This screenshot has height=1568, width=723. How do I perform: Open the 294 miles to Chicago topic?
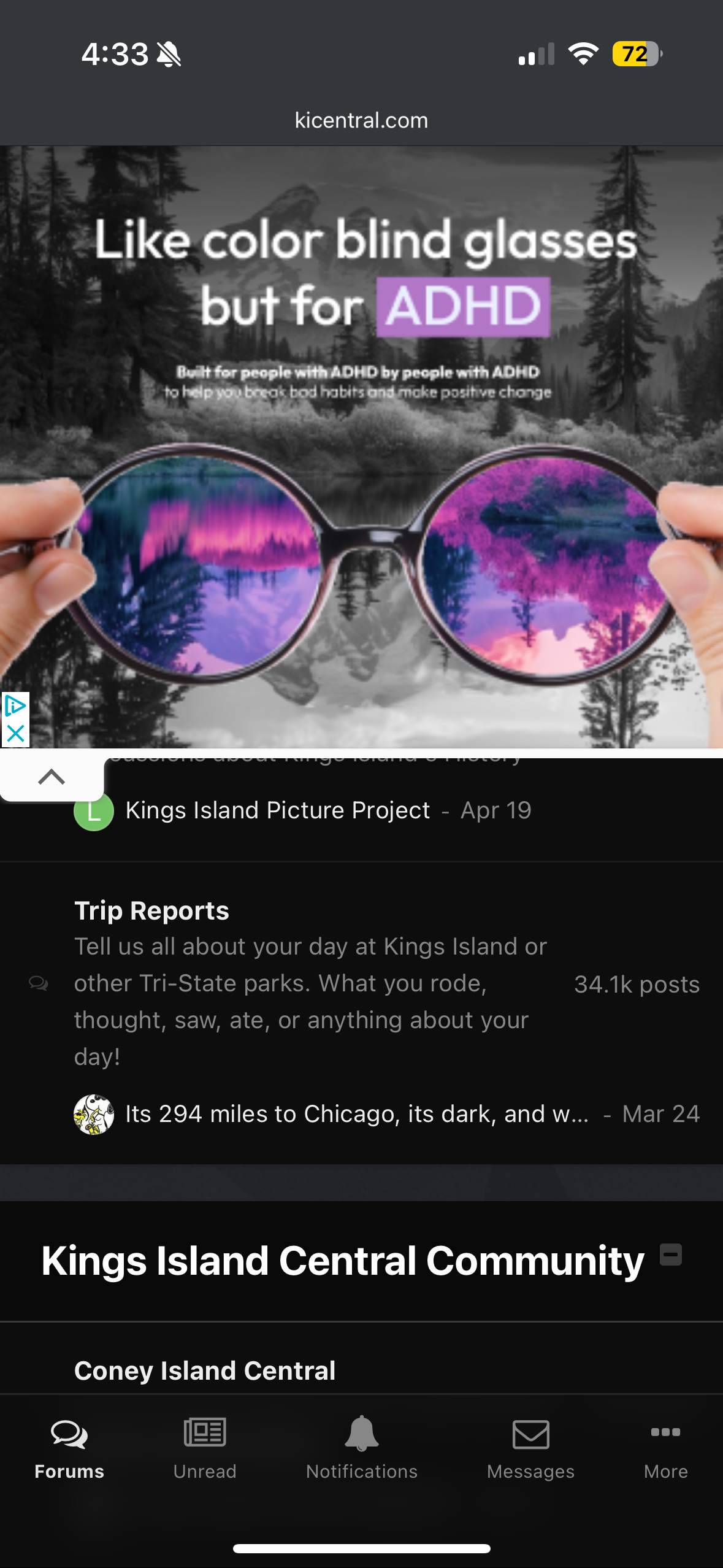click(x=357, y=1114)
